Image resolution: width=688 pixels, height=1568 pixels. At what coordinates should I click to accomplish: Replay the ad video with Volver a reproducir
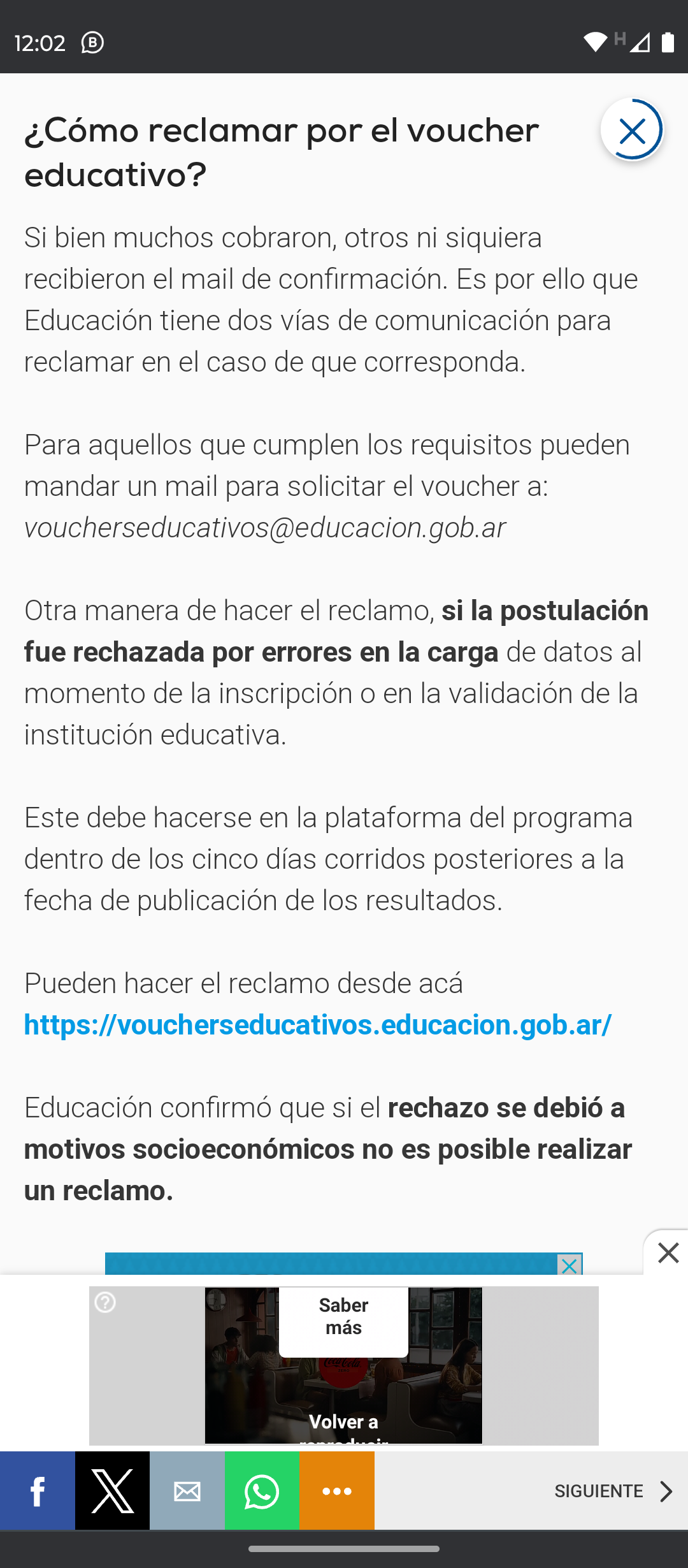[x=343, y=1426]
